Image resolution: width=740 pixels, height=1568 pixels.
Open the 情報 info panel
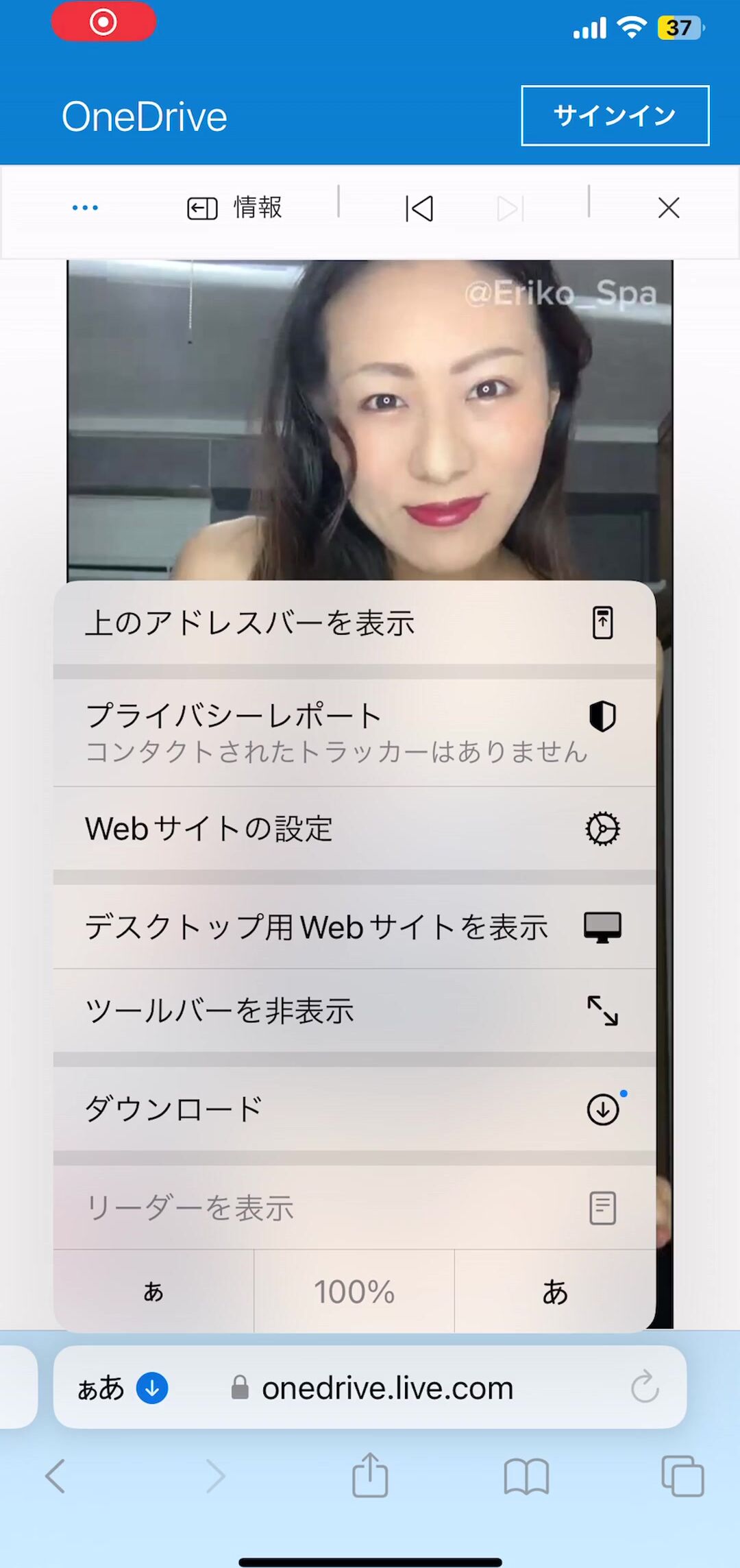[x=234, y=208]
